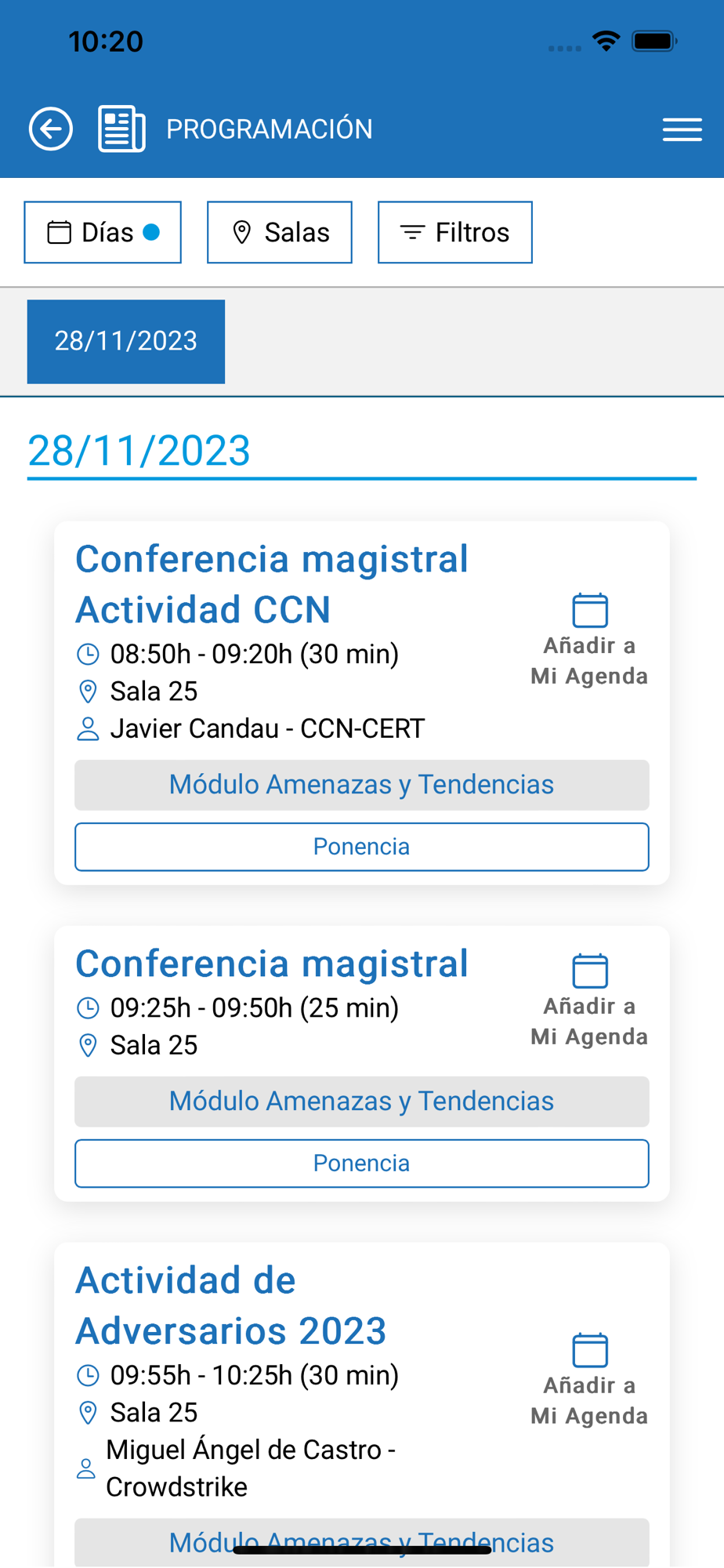Add the 08:50h session to Mi Agenda

pyautogui.click(x=589, y=639)
